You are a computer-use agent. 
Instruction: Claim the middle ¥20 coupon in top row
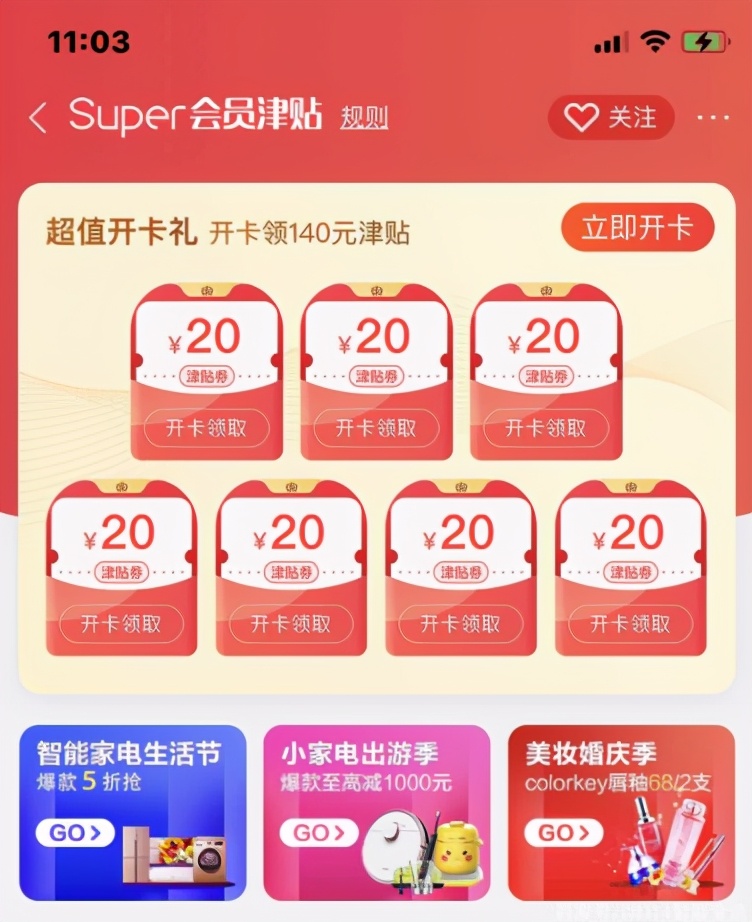(376, 428)
